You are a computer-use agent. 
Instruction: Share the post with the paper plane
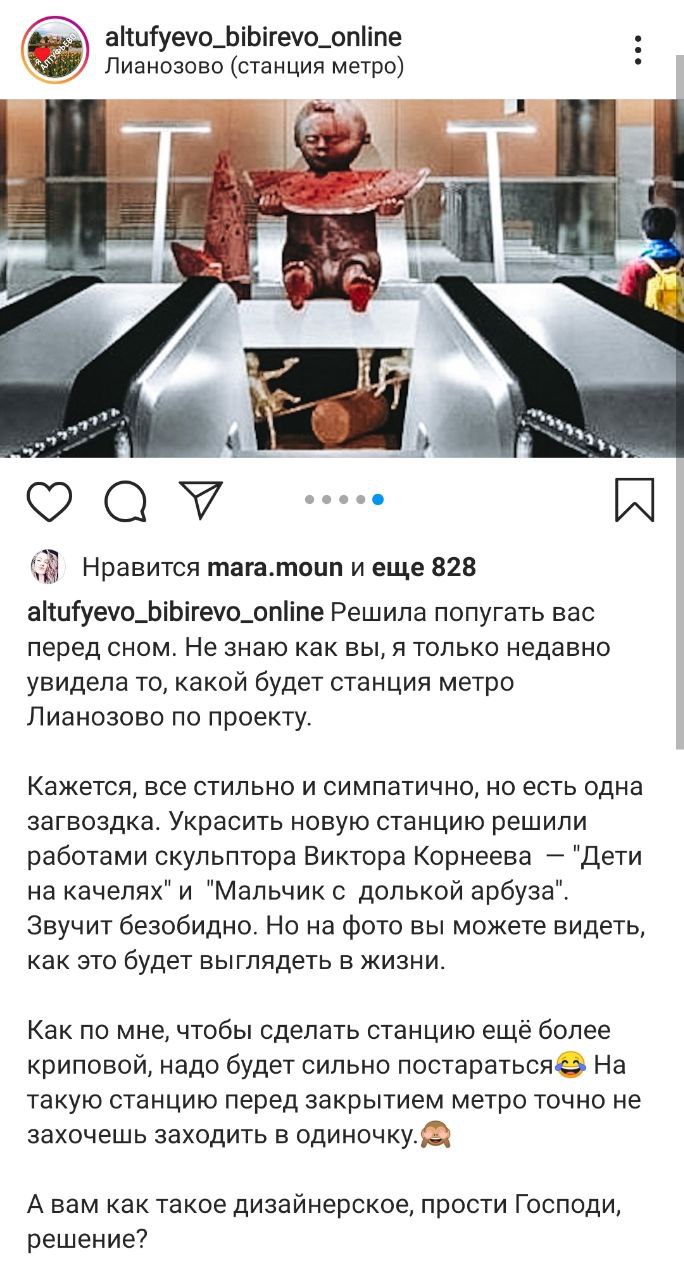coord(200,500)
